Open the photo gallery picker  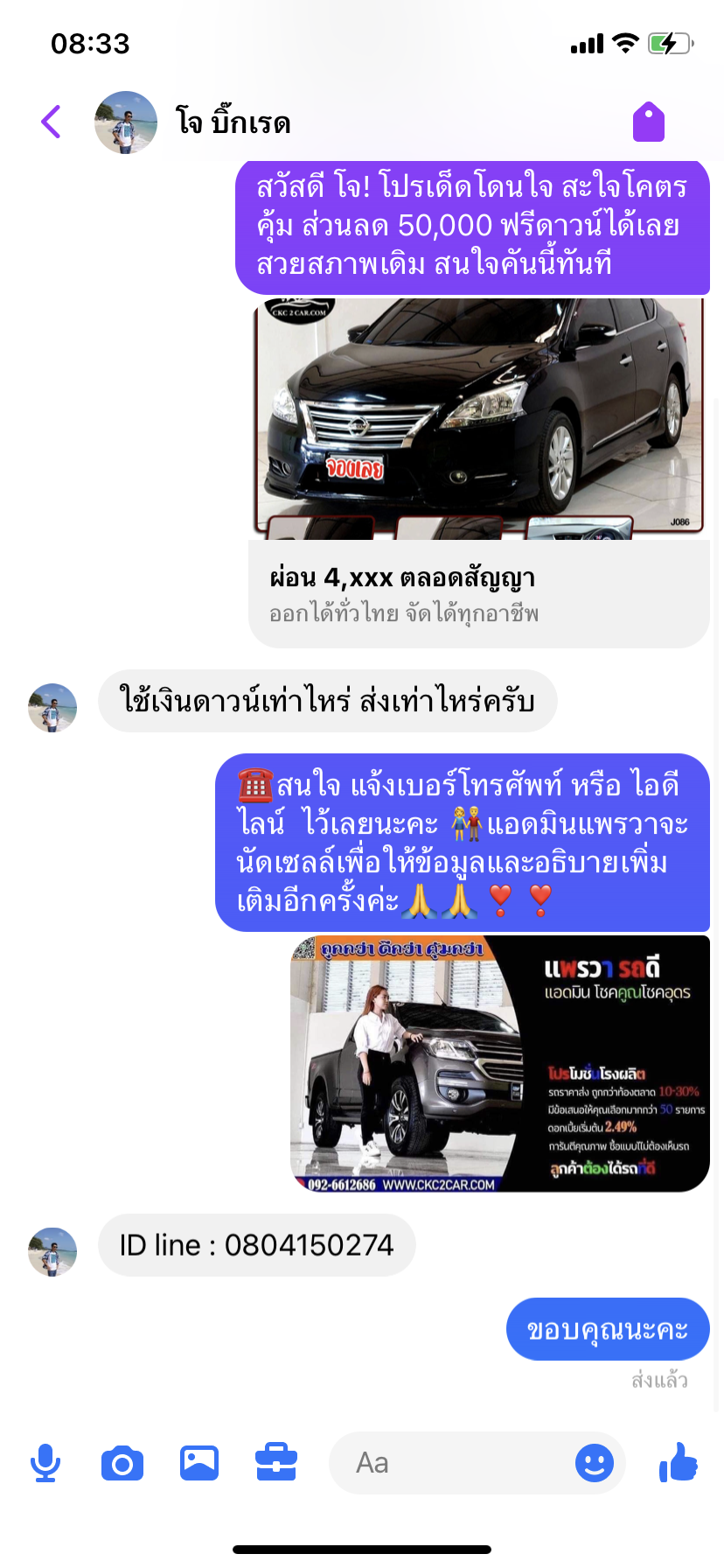click(199, 1463)
